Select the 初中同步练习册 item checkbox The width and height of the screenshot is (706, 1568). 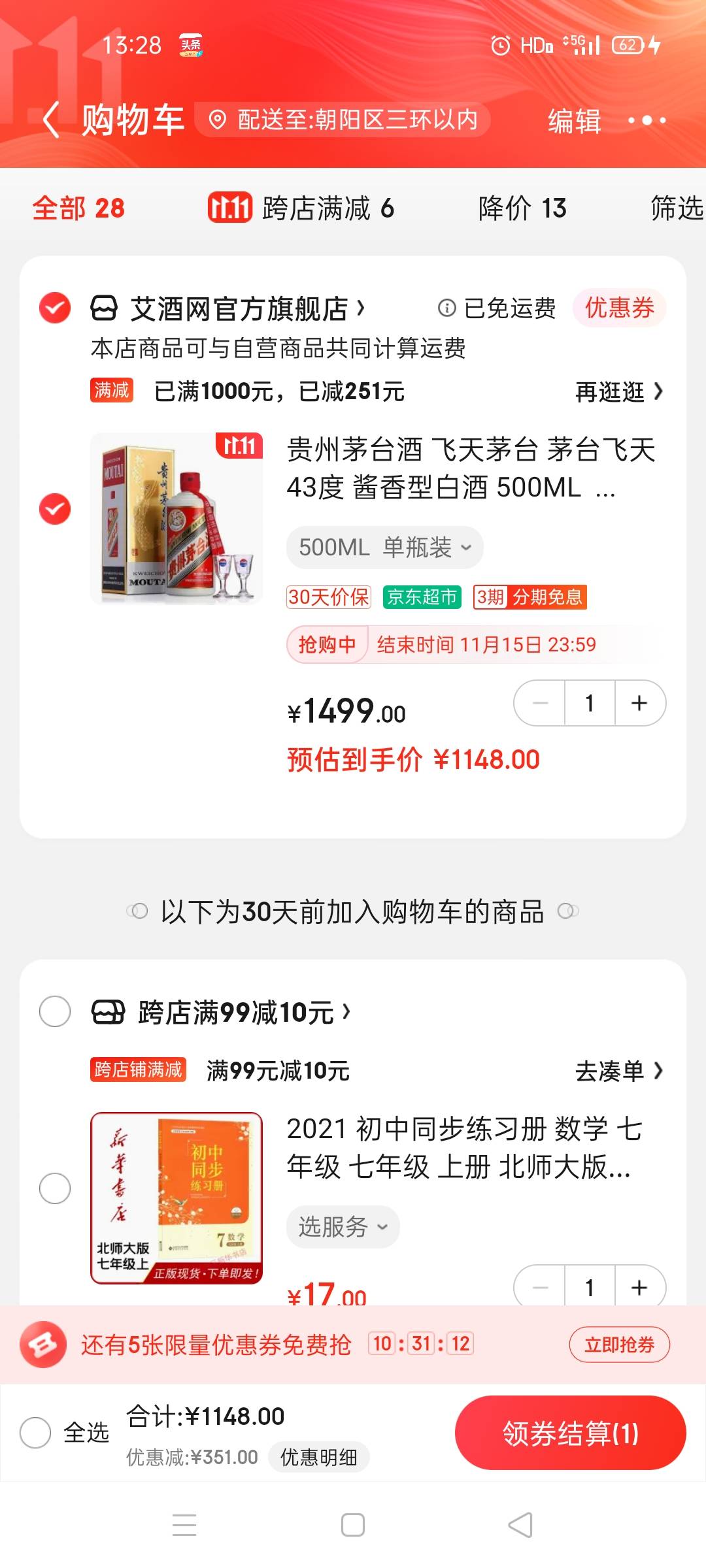(x=55, y=1188)
